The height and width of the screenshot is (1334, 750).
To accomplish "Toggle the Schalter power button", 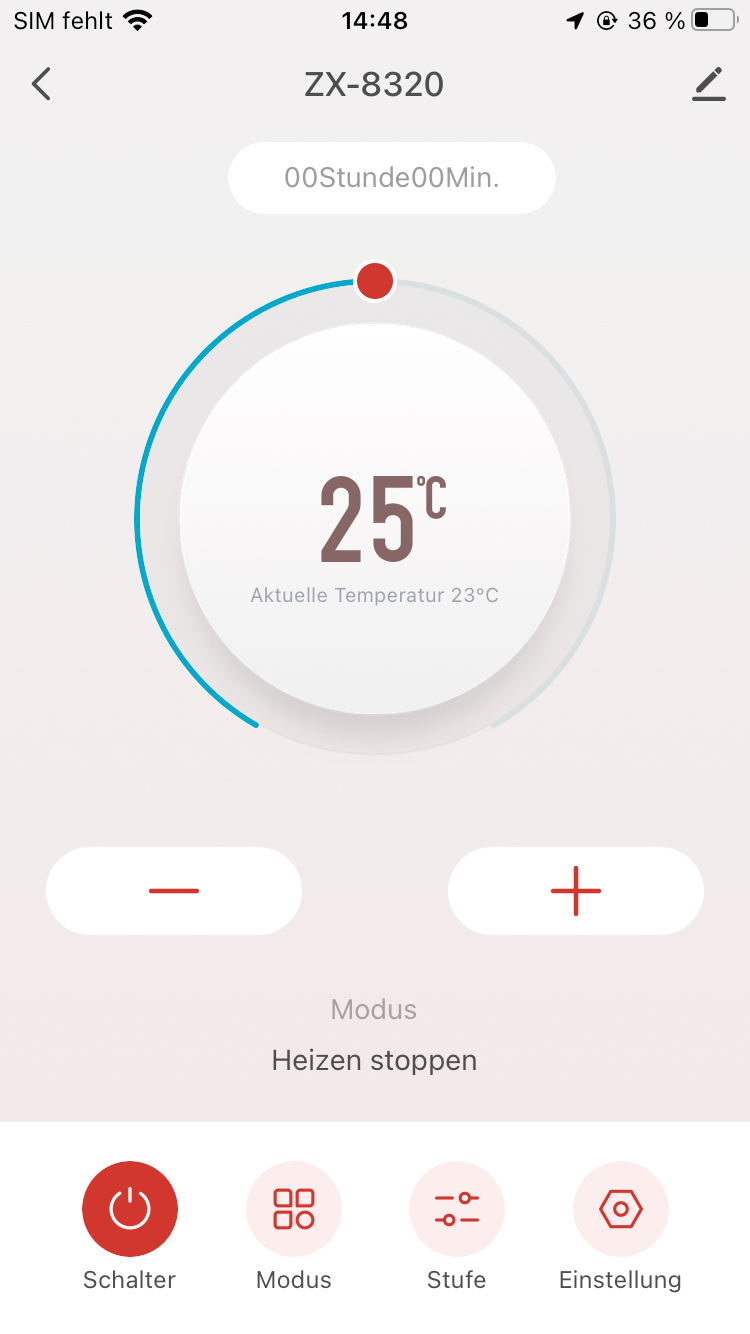I will (130, 1209).
